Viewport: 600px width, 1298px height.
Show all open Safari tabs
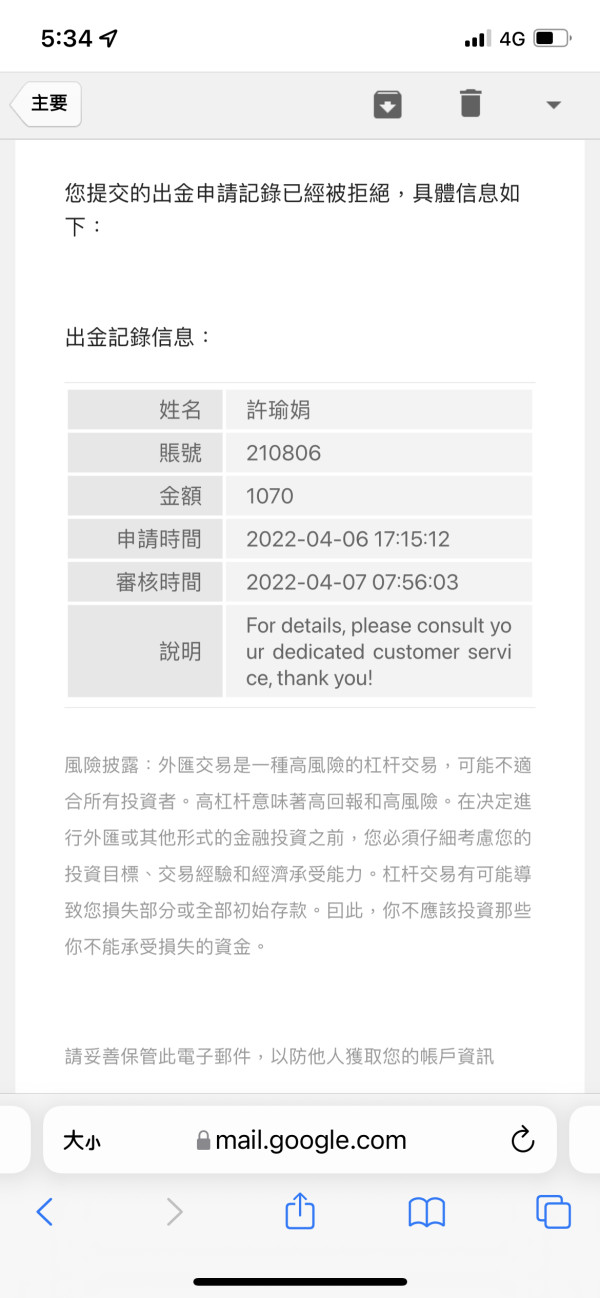point(553,1212)
